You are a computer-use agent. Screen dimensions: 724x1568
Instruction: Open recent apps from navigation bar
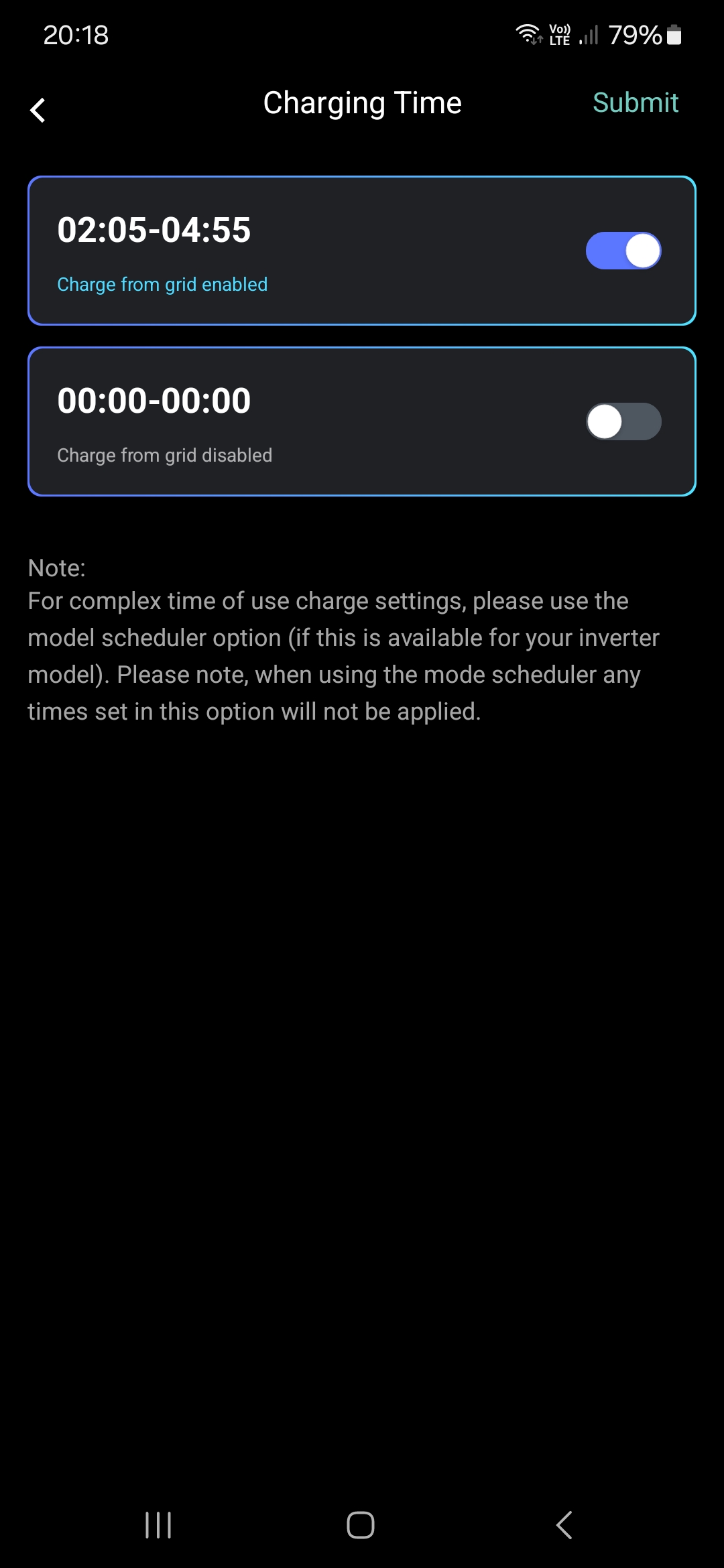tap(158, 1525)
